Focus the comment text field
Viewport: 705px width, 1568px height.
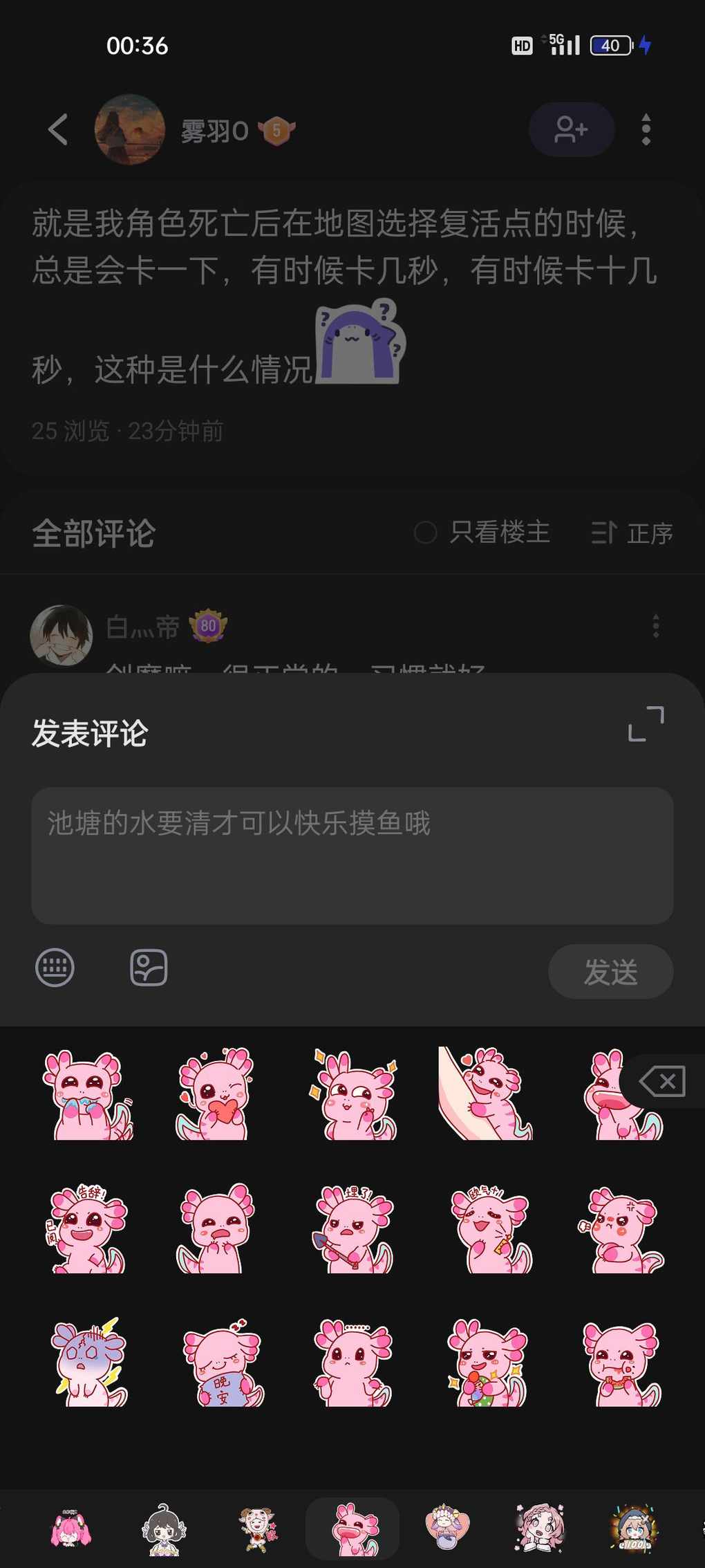click(352, 855)
